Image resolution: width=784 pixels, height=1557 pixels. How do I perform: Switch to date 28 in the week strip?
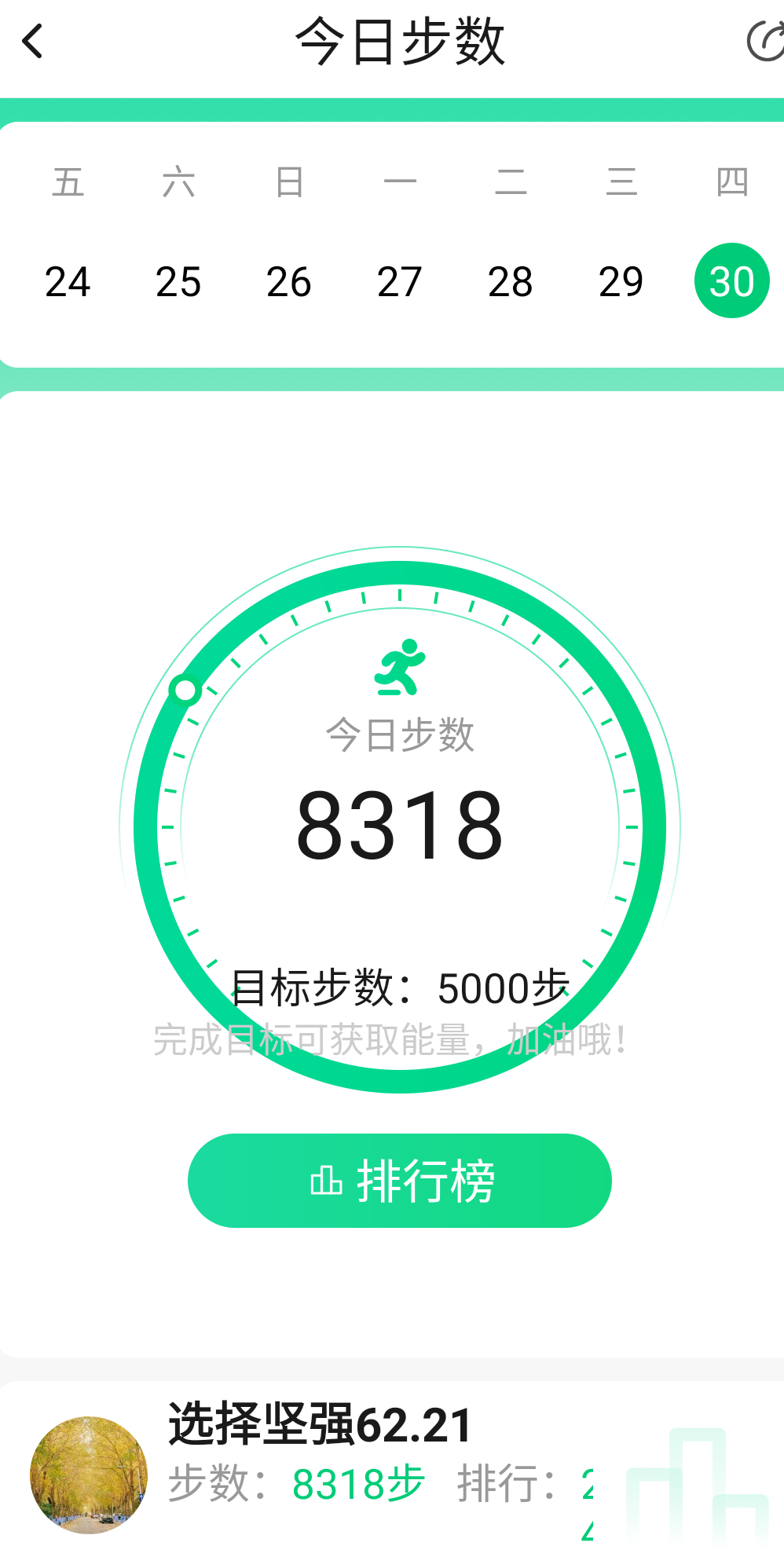pyautogui.click(x=511, y=281)
